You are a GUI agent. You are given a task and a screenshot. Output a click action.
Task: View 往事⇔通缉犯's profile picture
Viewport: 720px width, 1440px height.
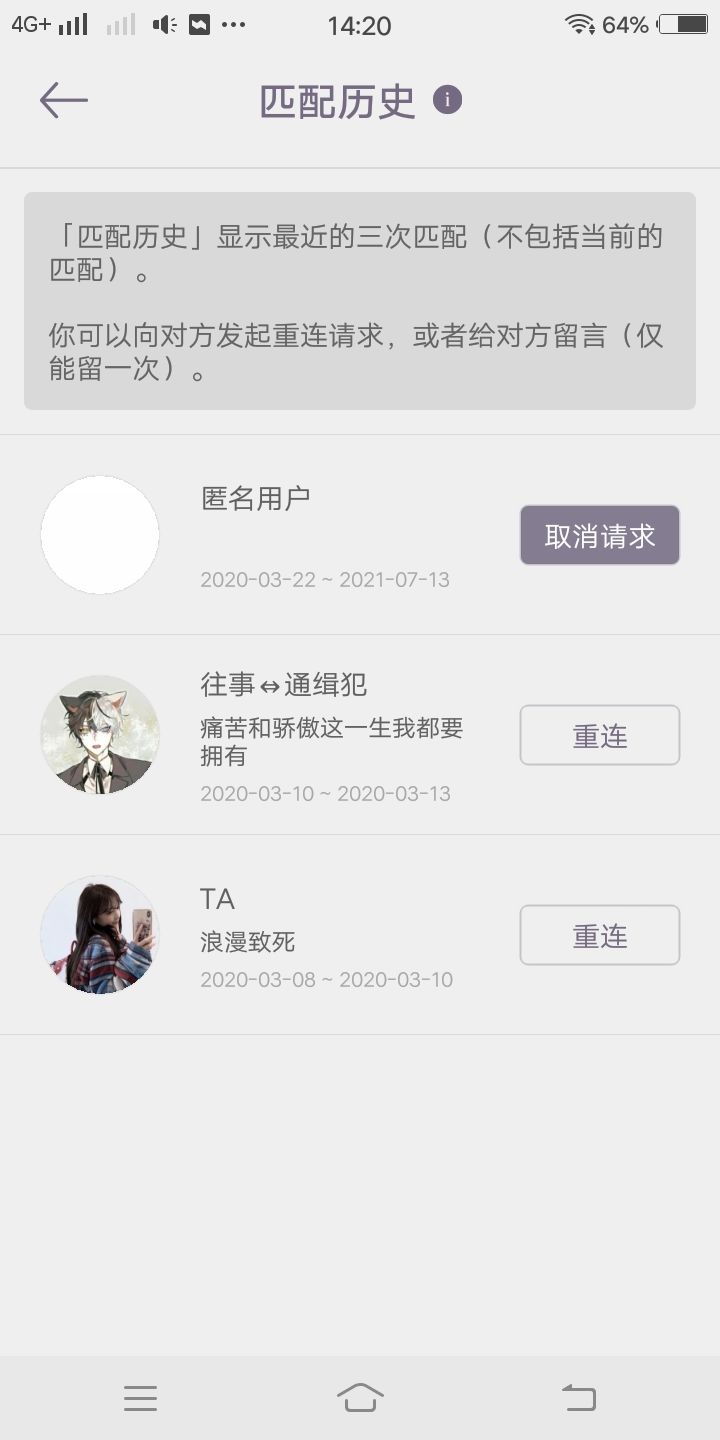[x=100, y=735]
